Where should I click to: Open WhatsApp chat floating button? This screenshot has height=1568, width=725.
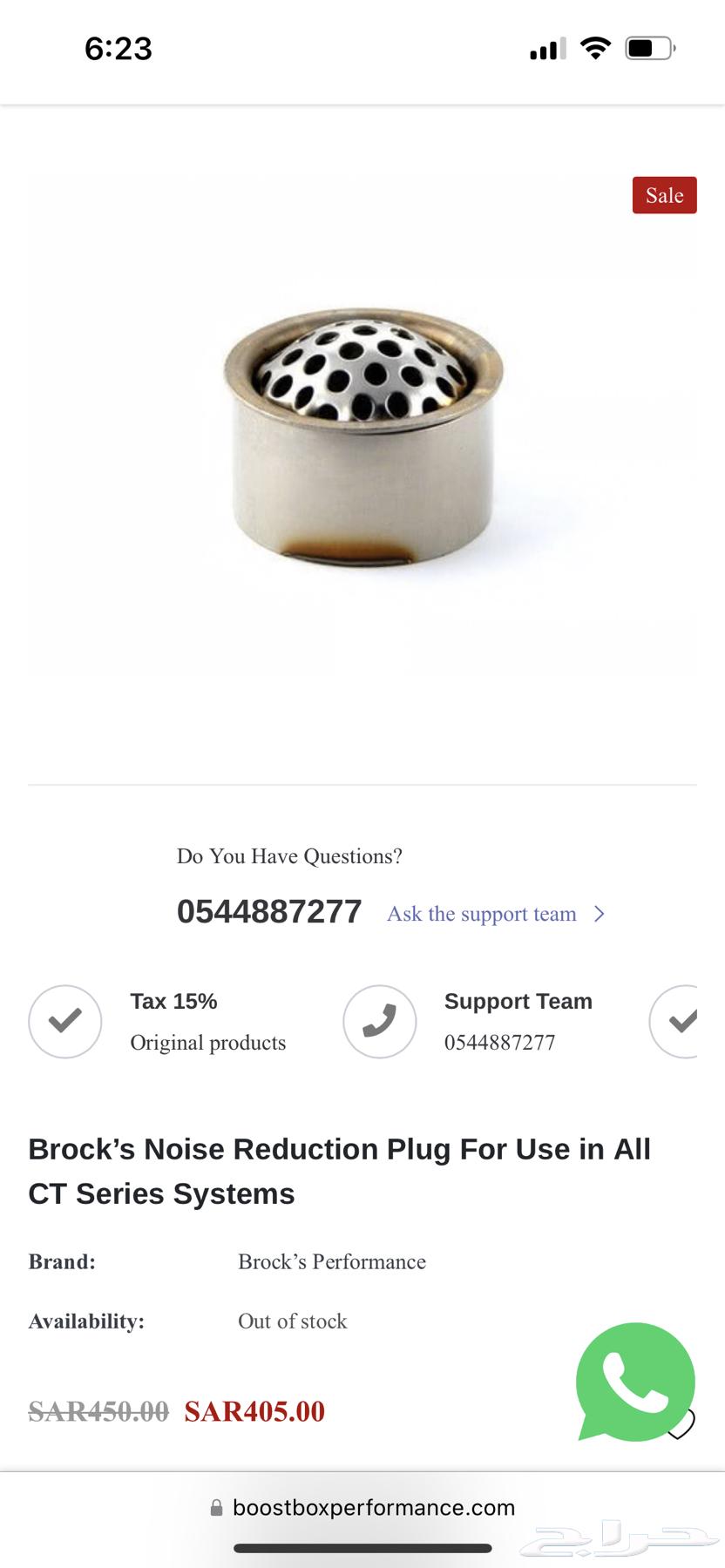coord(635,1381)
